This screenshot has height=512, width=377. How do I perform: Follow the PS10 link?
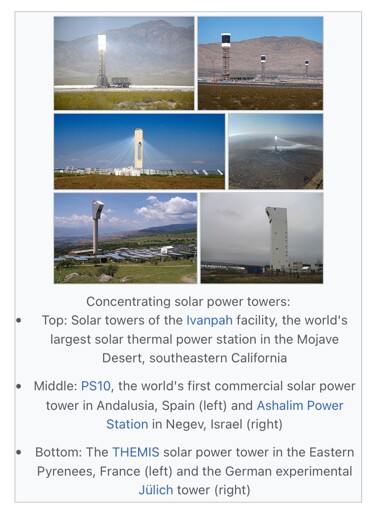click(x=96, y=386)
